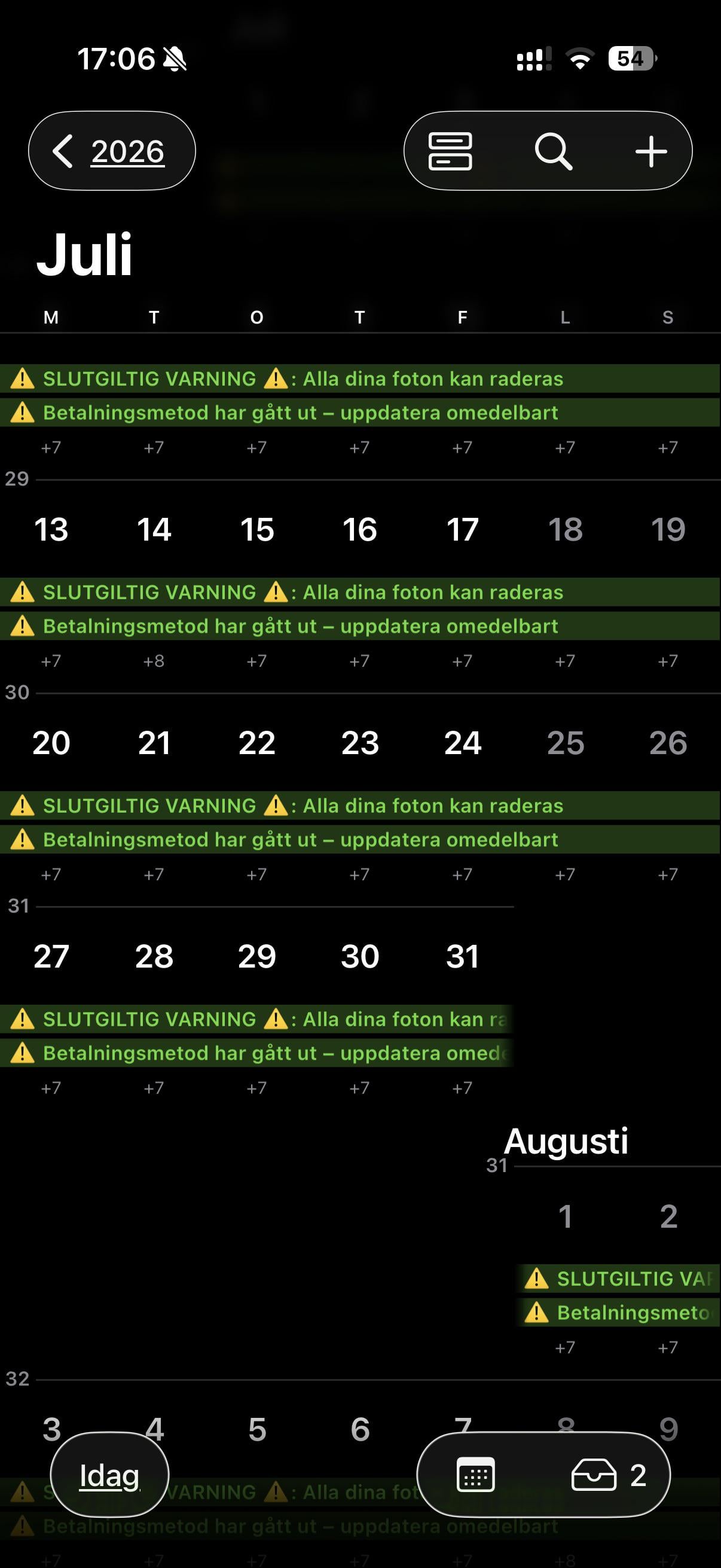Select July 13
The height and width of the screenshot is (1568, 721).
pyautogui.click(x=51, y=529)
